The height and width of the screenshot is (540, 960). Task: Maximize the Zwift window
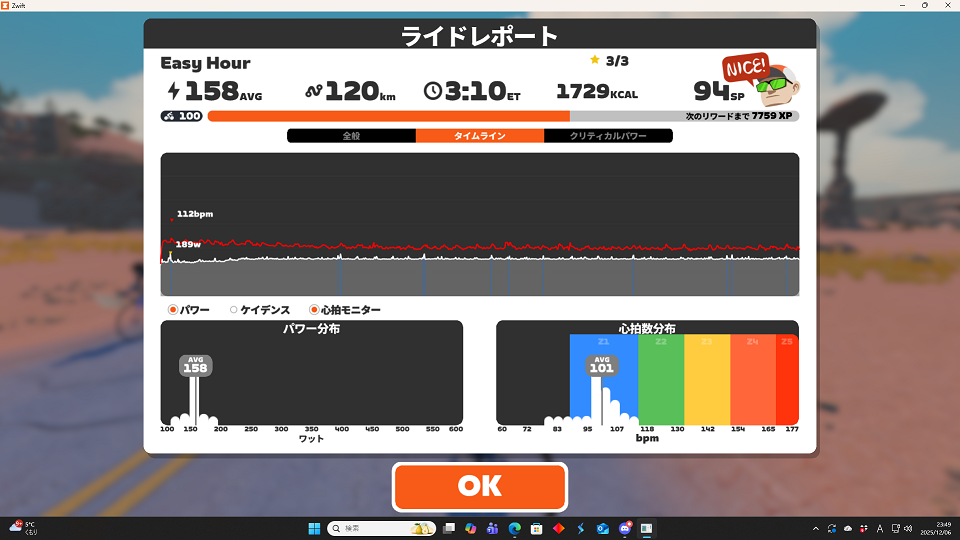pos(924,6)
